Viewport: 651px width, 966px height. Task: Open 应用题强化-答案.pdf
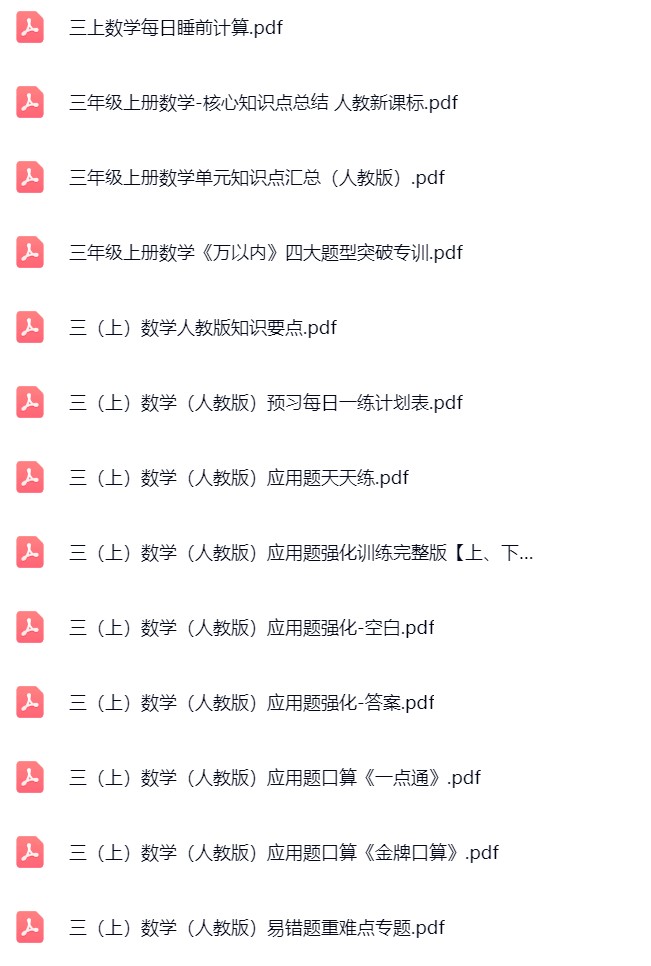[x=251, y=703]
